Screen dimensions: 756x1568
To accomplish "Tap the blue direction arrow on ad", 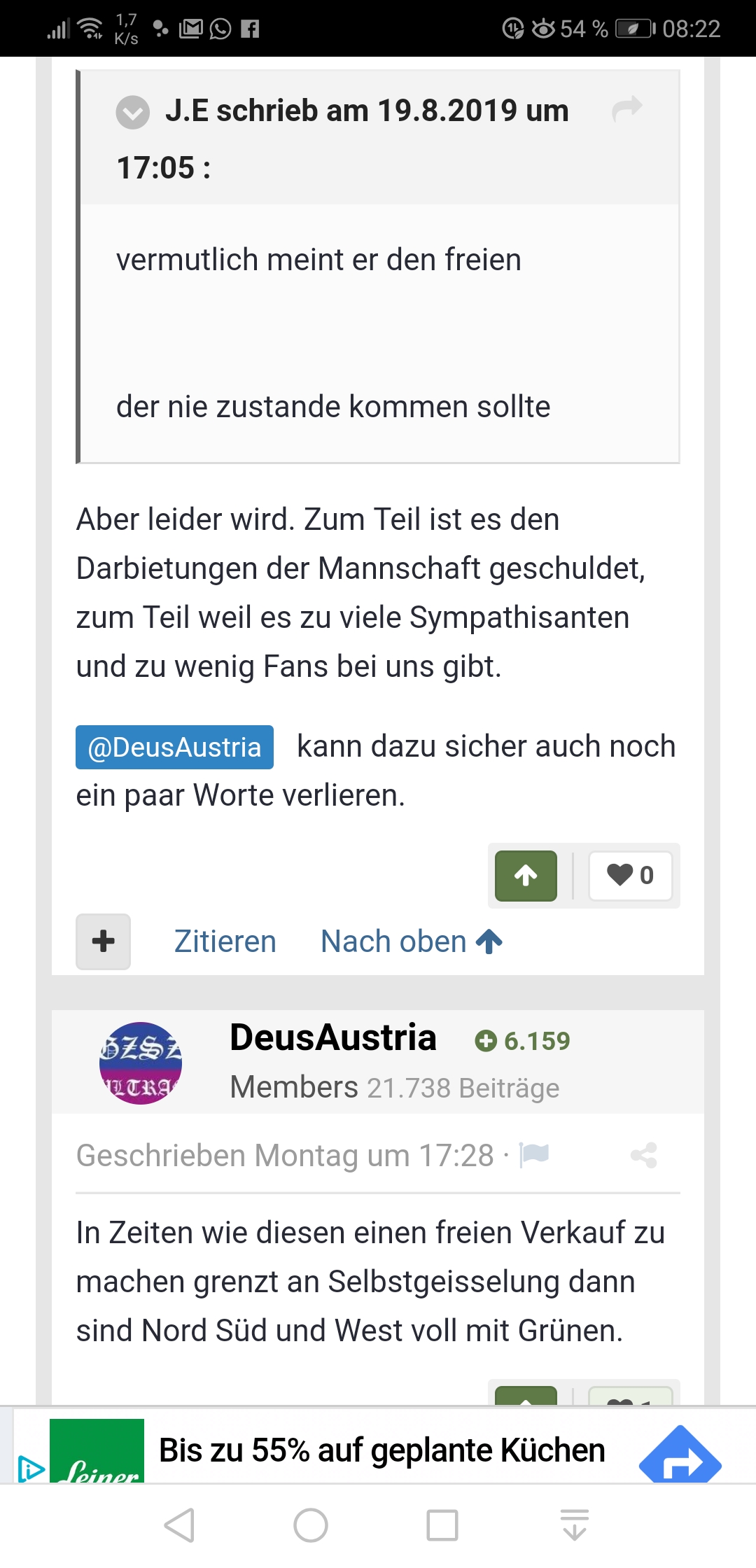I will pos(680,1456).
